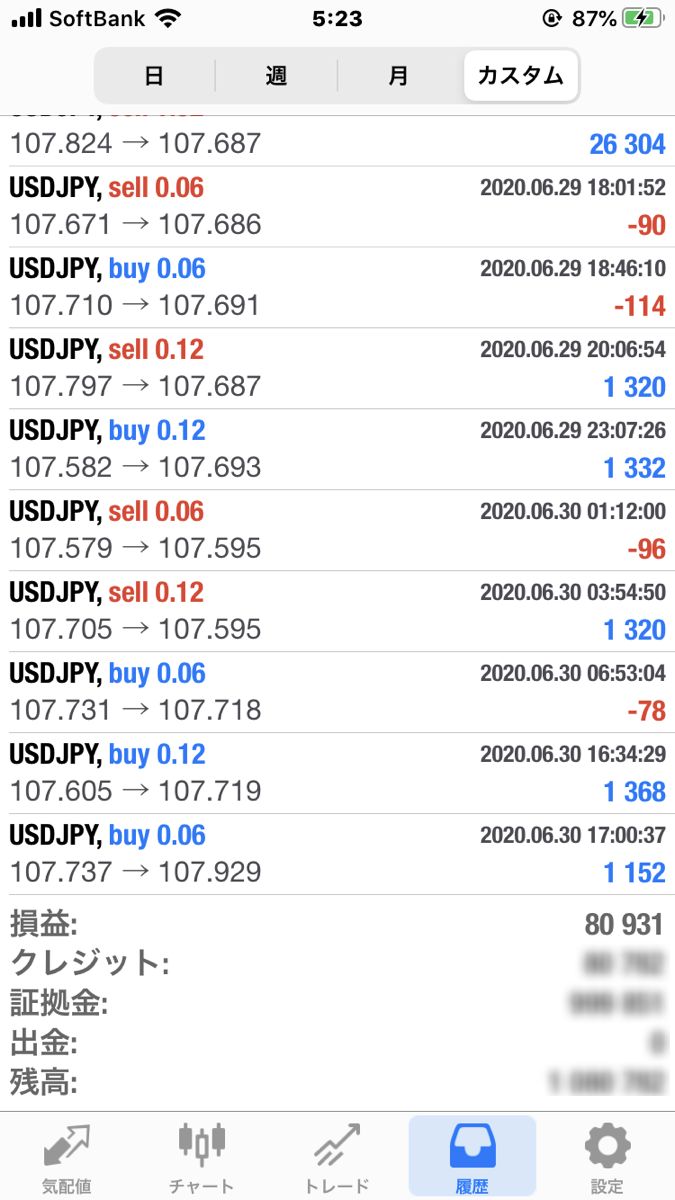Switch to the 日 period segment
The width and height of the screenshot is (675, 1200).
tap(155, 75)
